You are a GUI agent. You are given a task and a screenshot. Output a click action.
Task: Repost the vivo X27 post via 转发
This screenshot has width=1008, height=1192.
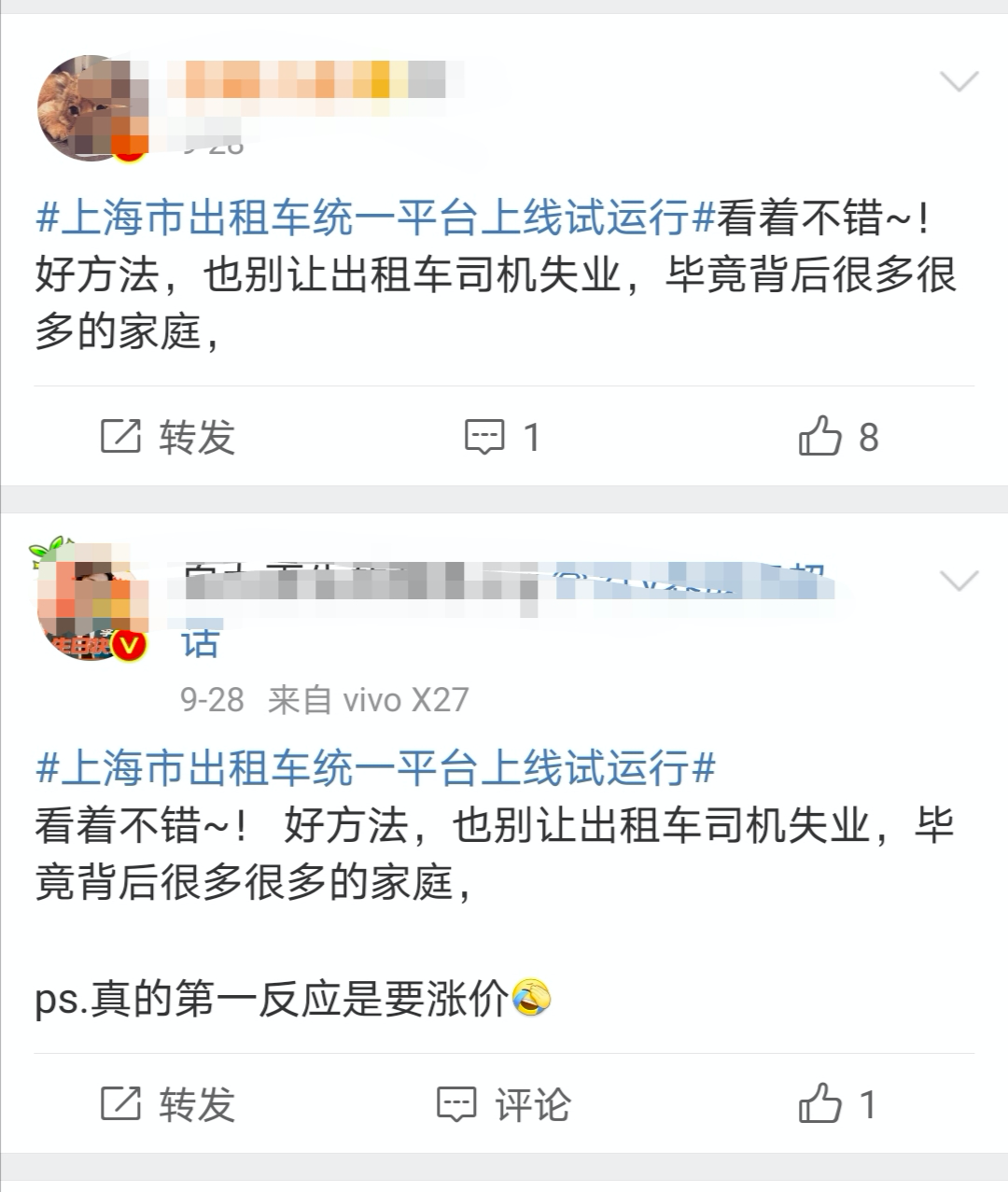click(168, 1105)
